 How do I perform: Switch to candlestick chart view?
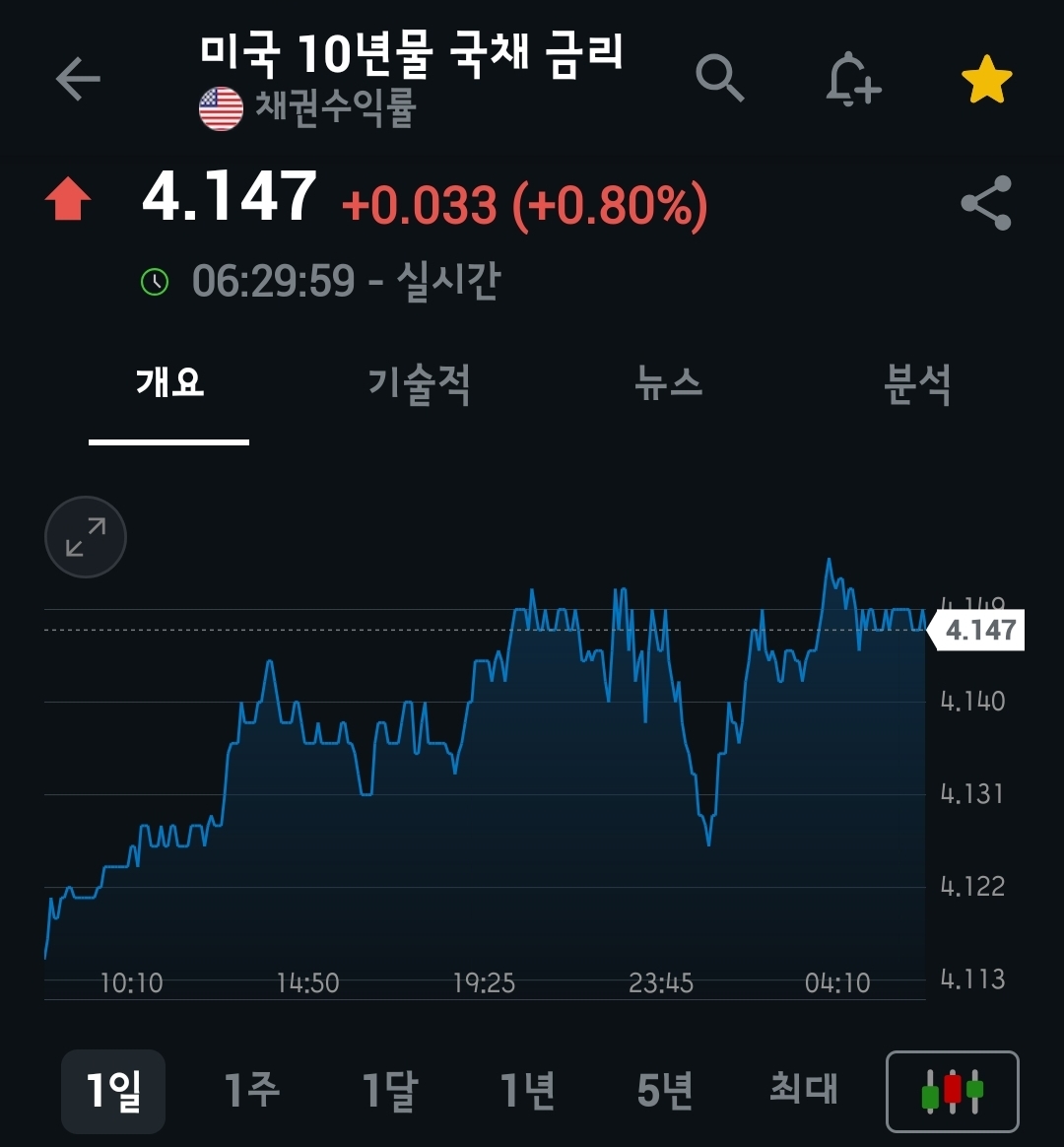952,1092
